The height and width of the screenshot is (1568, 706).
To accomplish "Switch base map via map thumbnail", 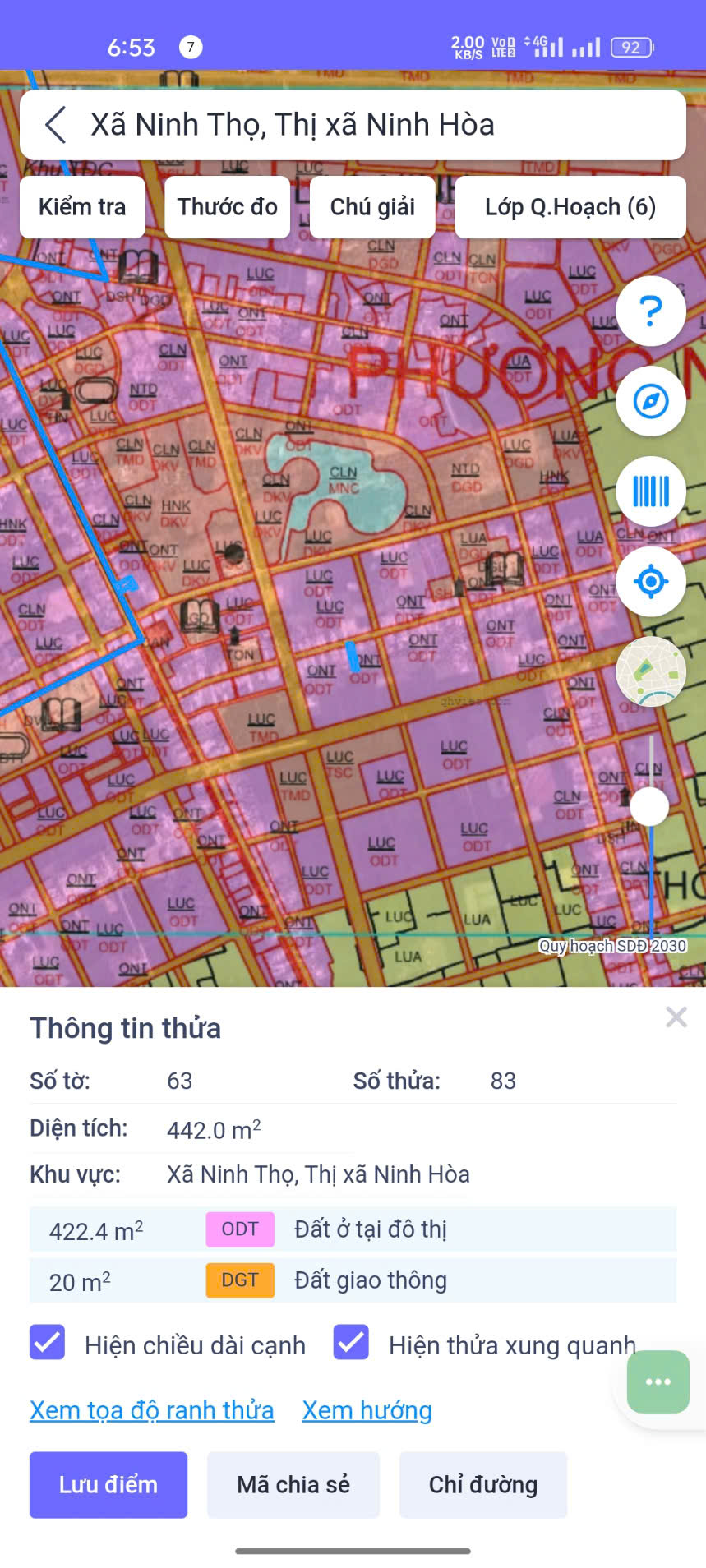I will pyautogui.click(x=650, y=671).
